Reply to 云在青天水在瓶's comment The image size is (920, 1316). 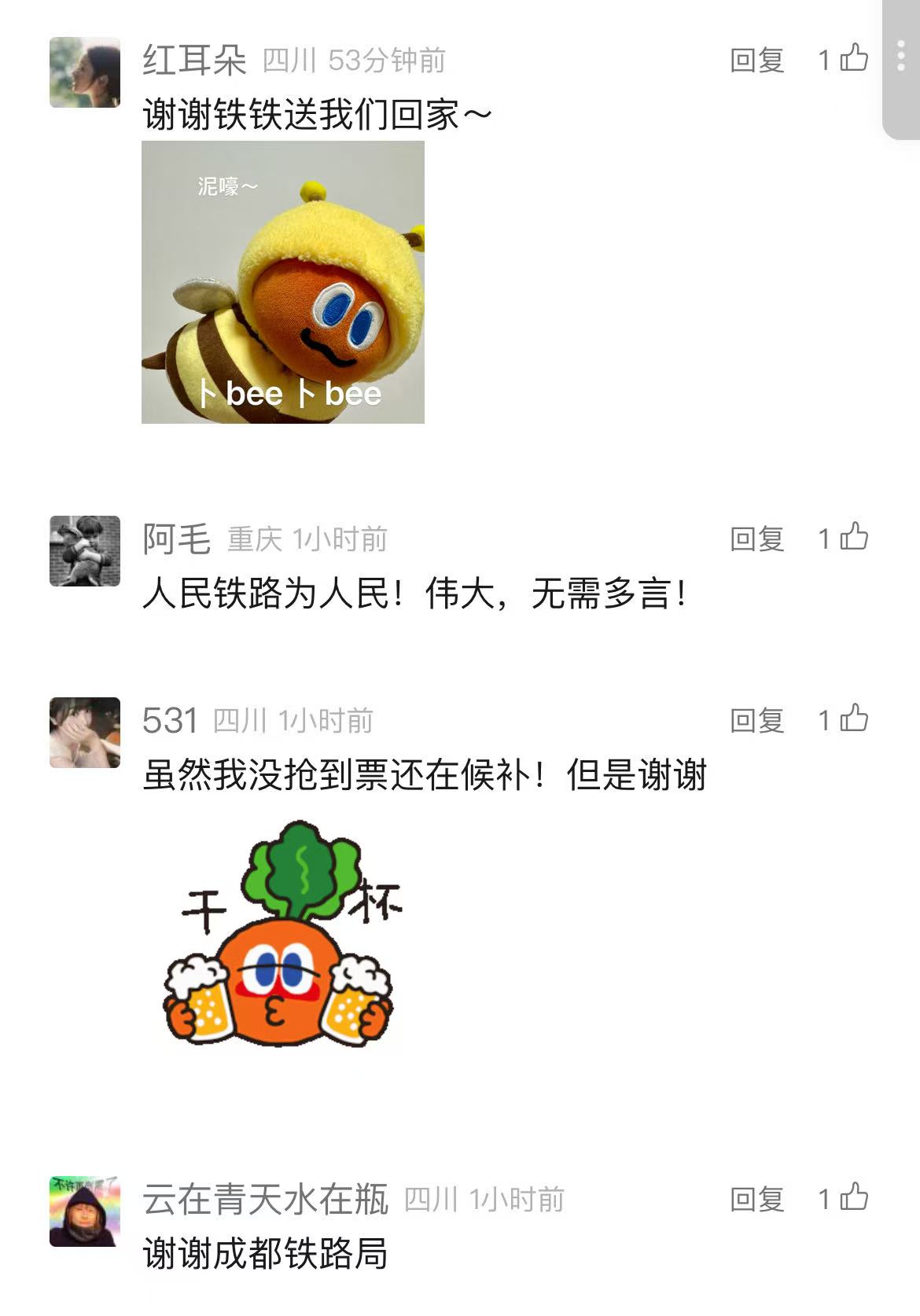756,1199
